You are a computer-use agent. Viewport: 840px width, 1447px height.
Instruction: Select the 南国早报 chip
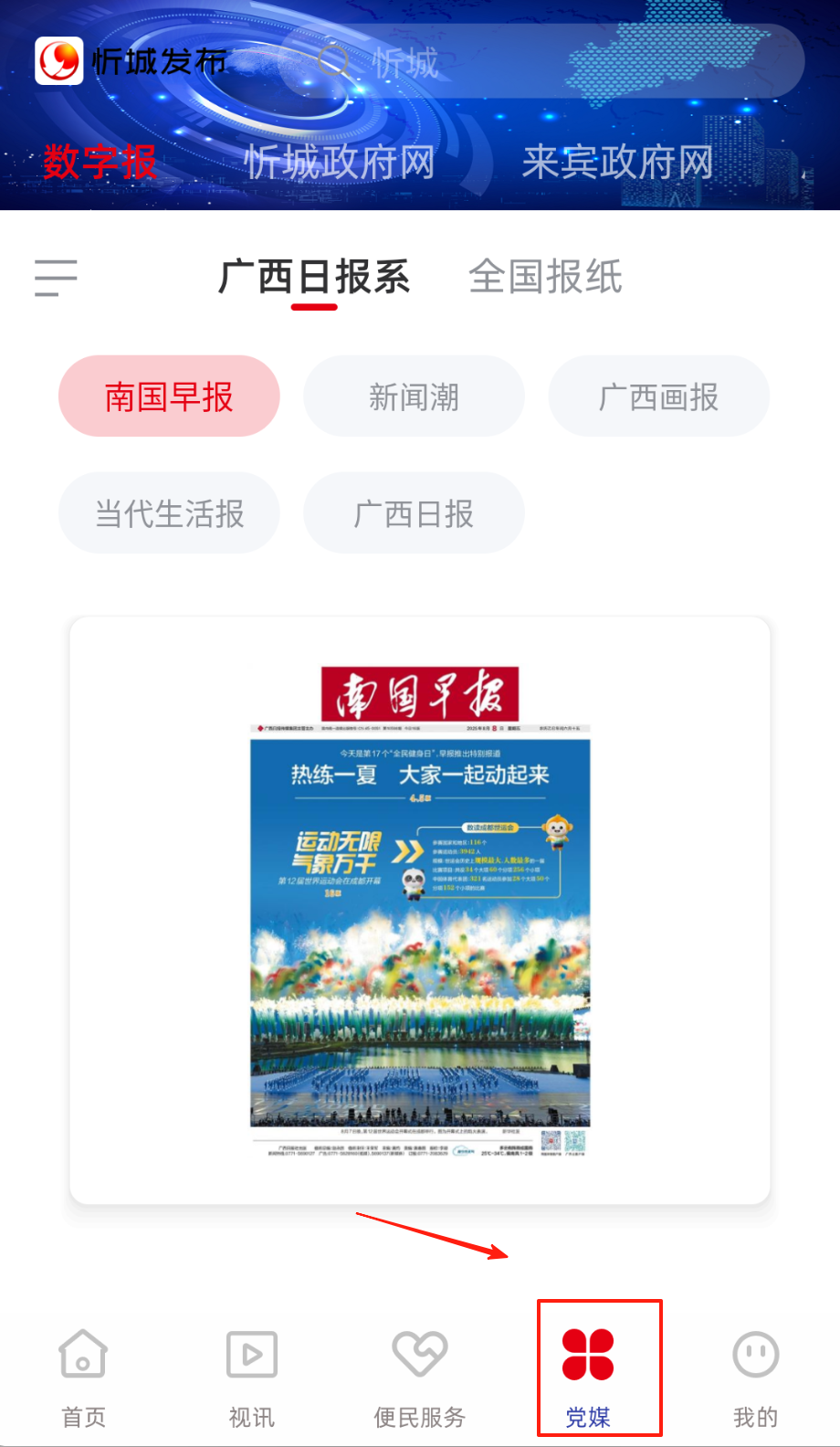pyautogui.click(x=169, y=396)
